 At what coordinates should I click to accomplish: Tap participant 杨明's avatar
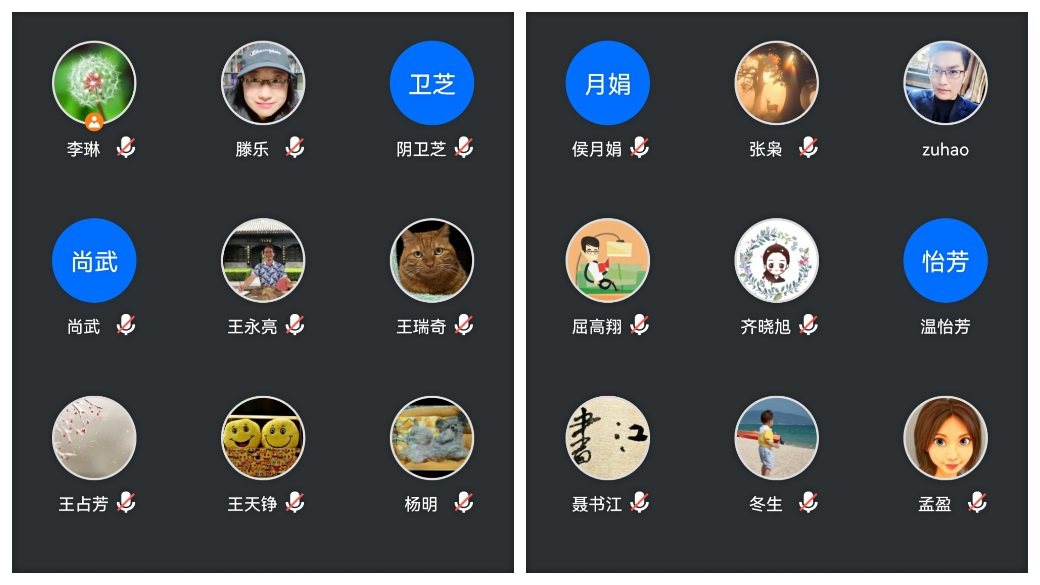coord(432,438)
